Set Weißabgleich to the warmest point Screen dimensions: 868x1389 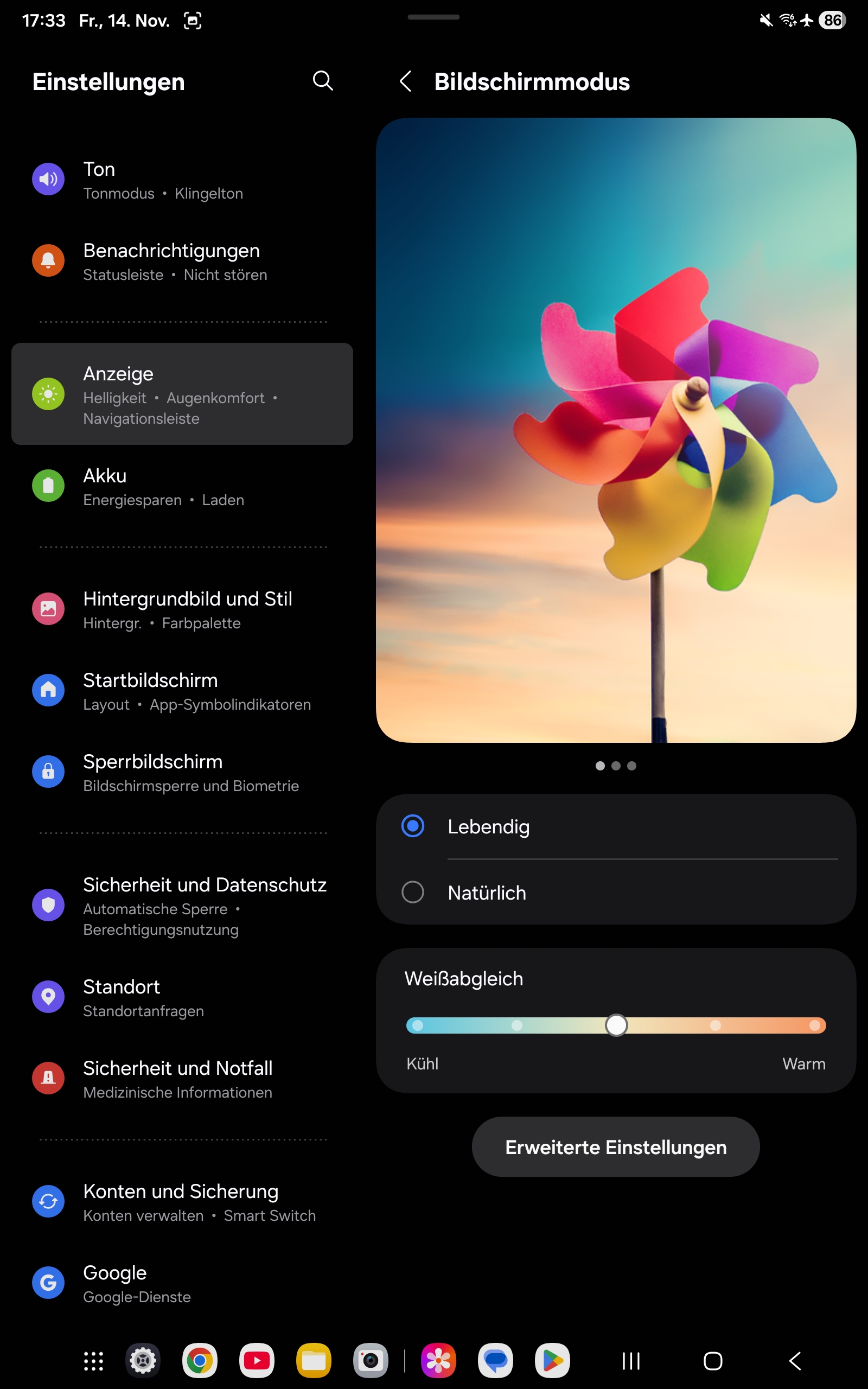click(814, 1025)
